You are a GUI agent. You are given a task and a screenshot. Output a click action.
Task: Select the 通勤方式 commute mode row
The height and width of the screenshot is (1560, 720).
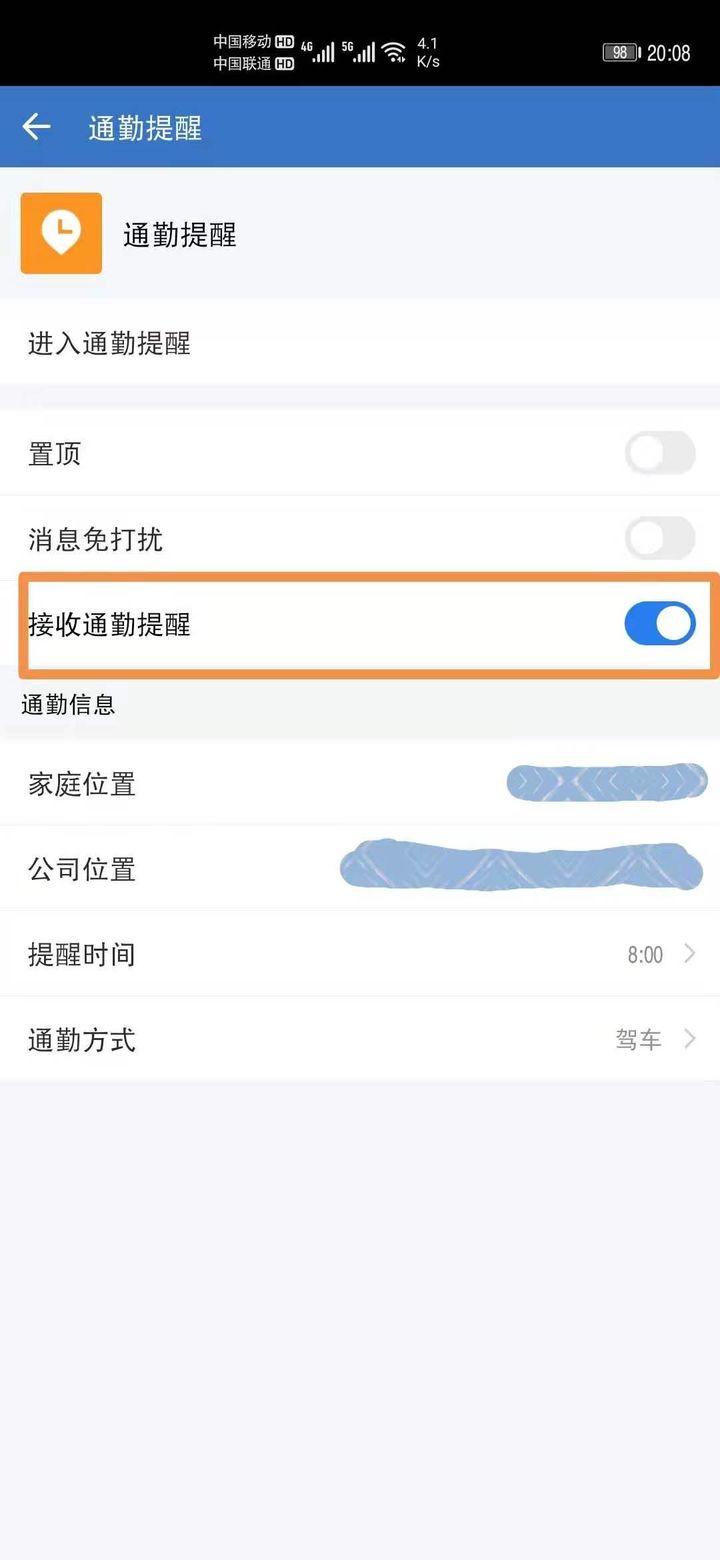(360, 1040)
